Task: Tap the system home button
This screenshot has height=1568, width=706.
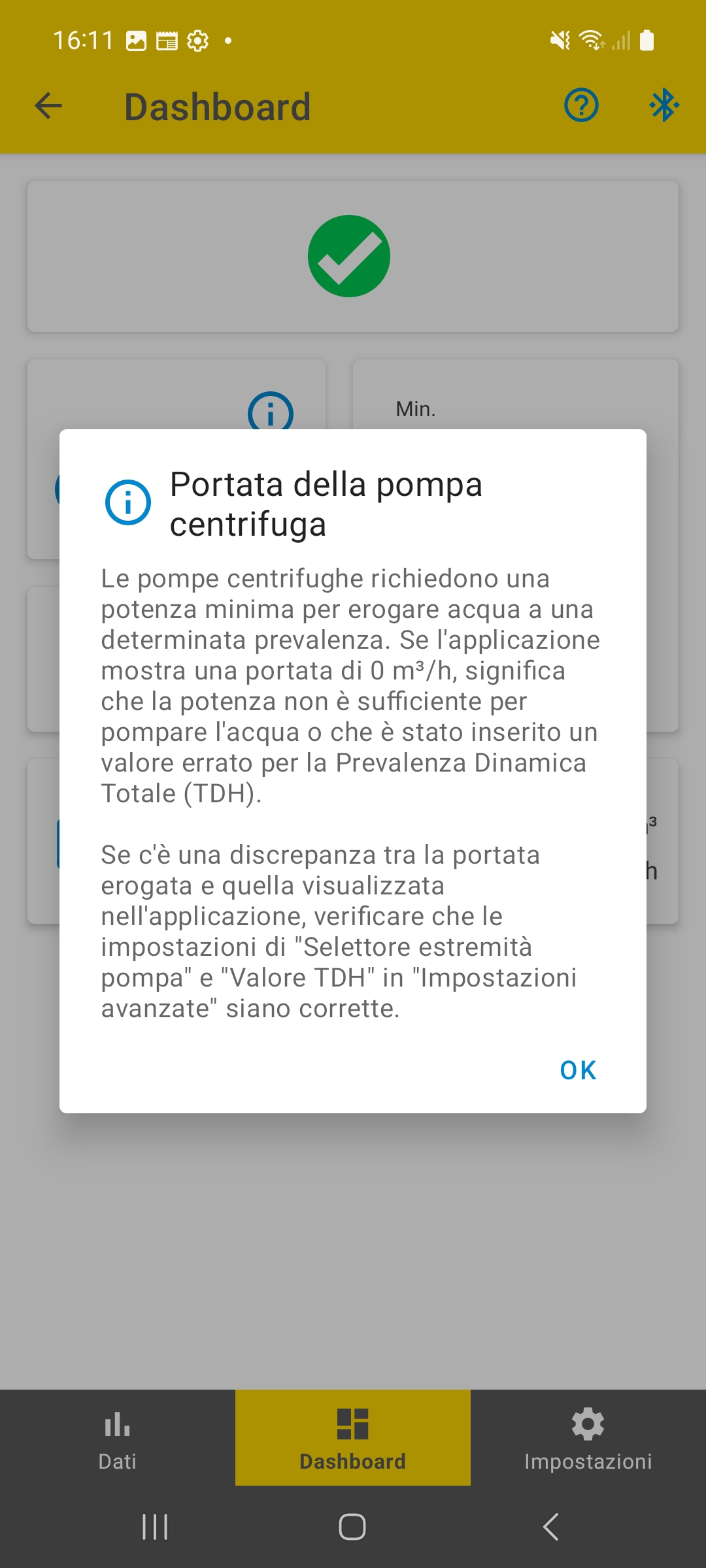Action: [x=352, y=1527]
